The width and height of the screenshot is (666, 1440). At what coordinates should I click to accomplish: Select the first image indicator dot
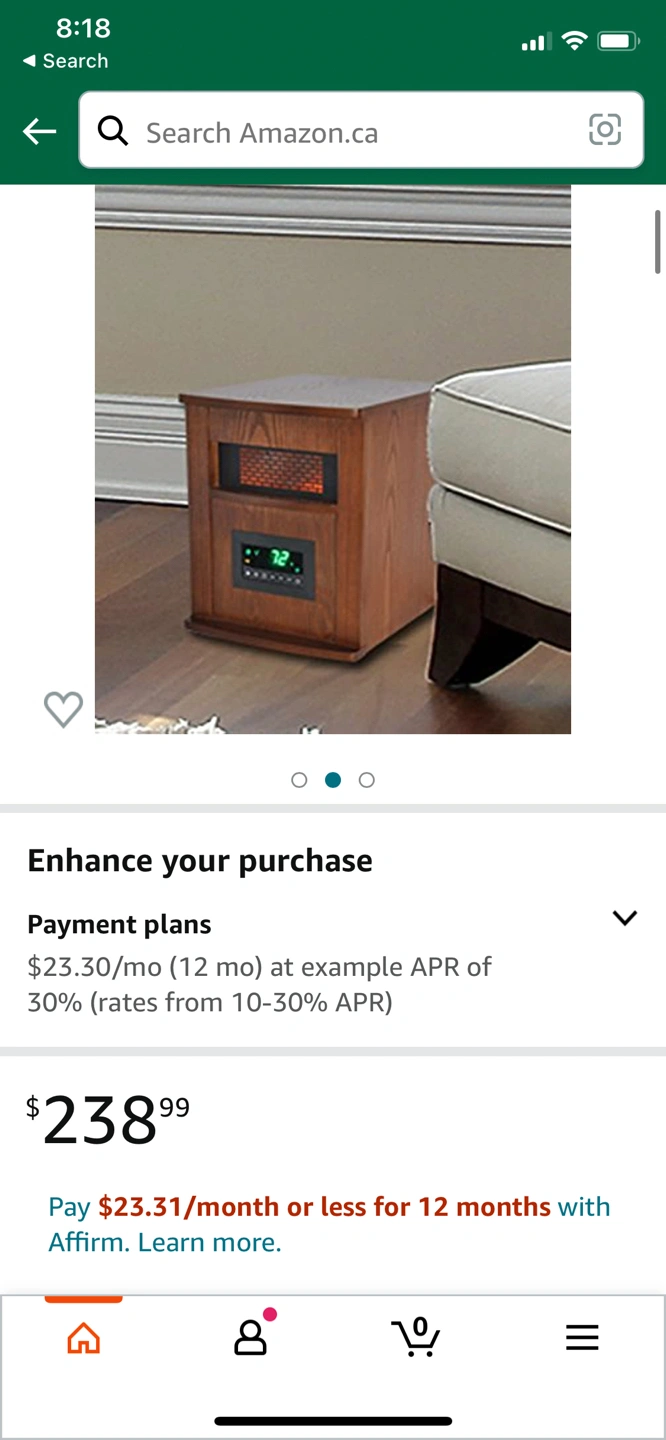(x=299, y=780)
